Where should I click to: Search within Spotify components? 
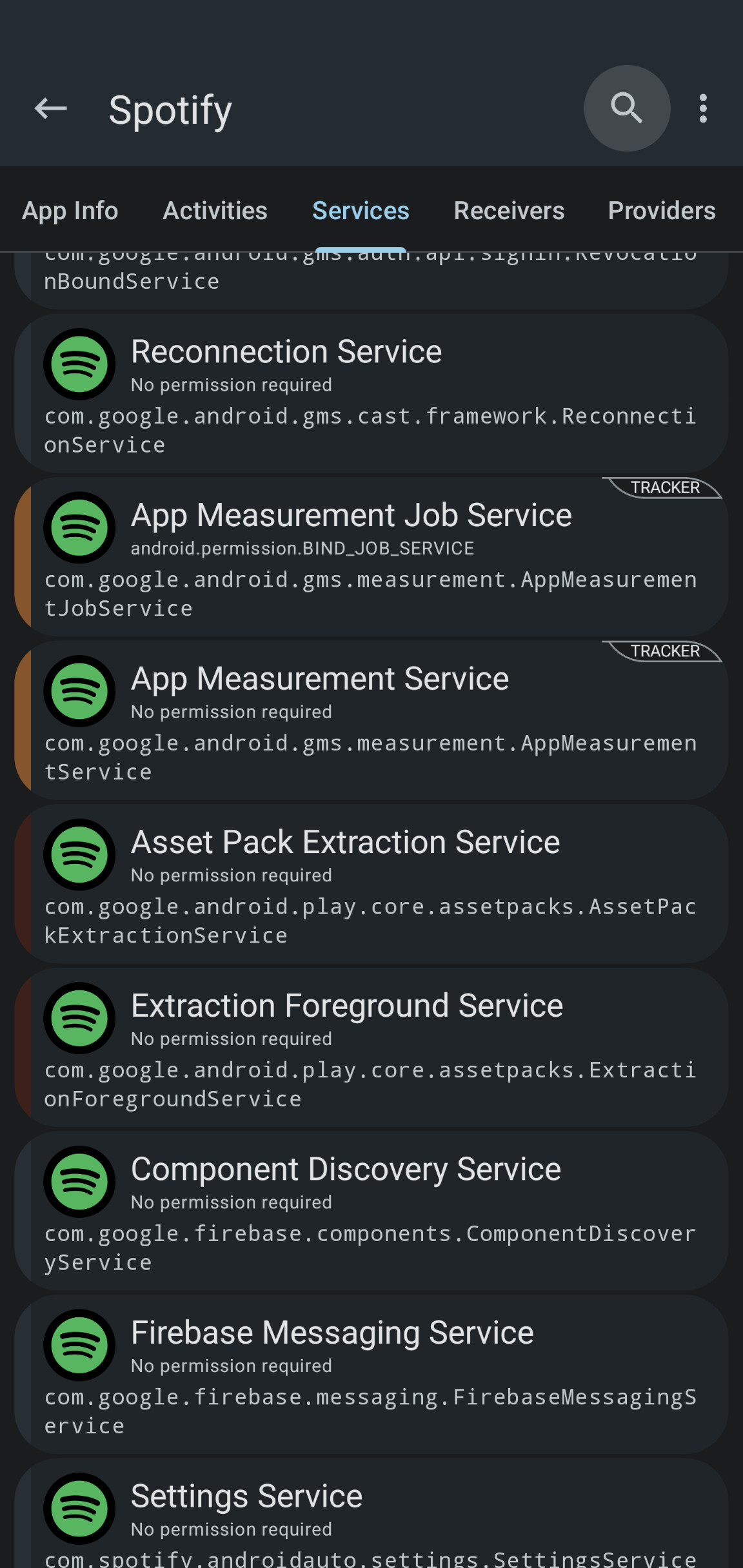point(626,108)
